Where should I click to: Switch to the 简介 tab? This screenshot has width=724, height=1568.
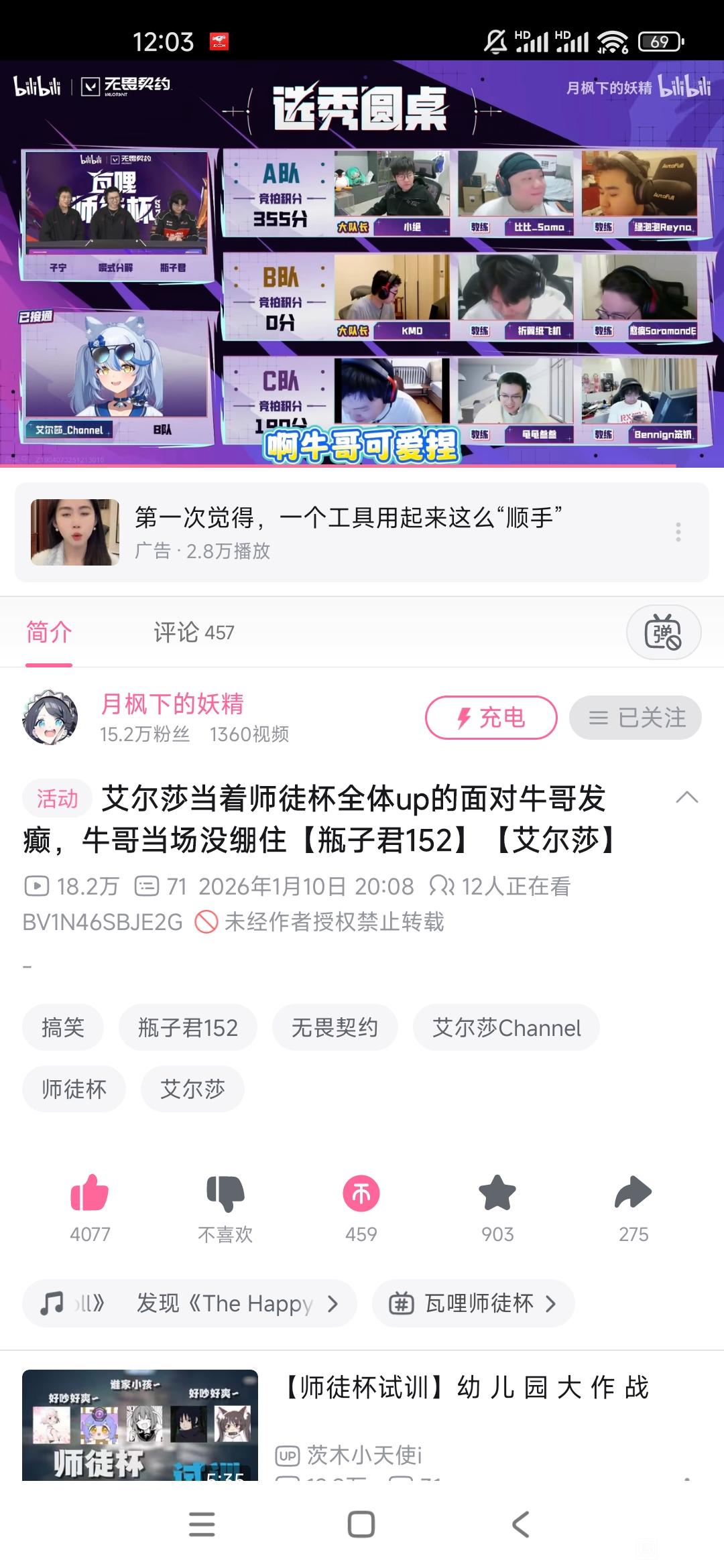pyautogui.click(x=49, y=633)
